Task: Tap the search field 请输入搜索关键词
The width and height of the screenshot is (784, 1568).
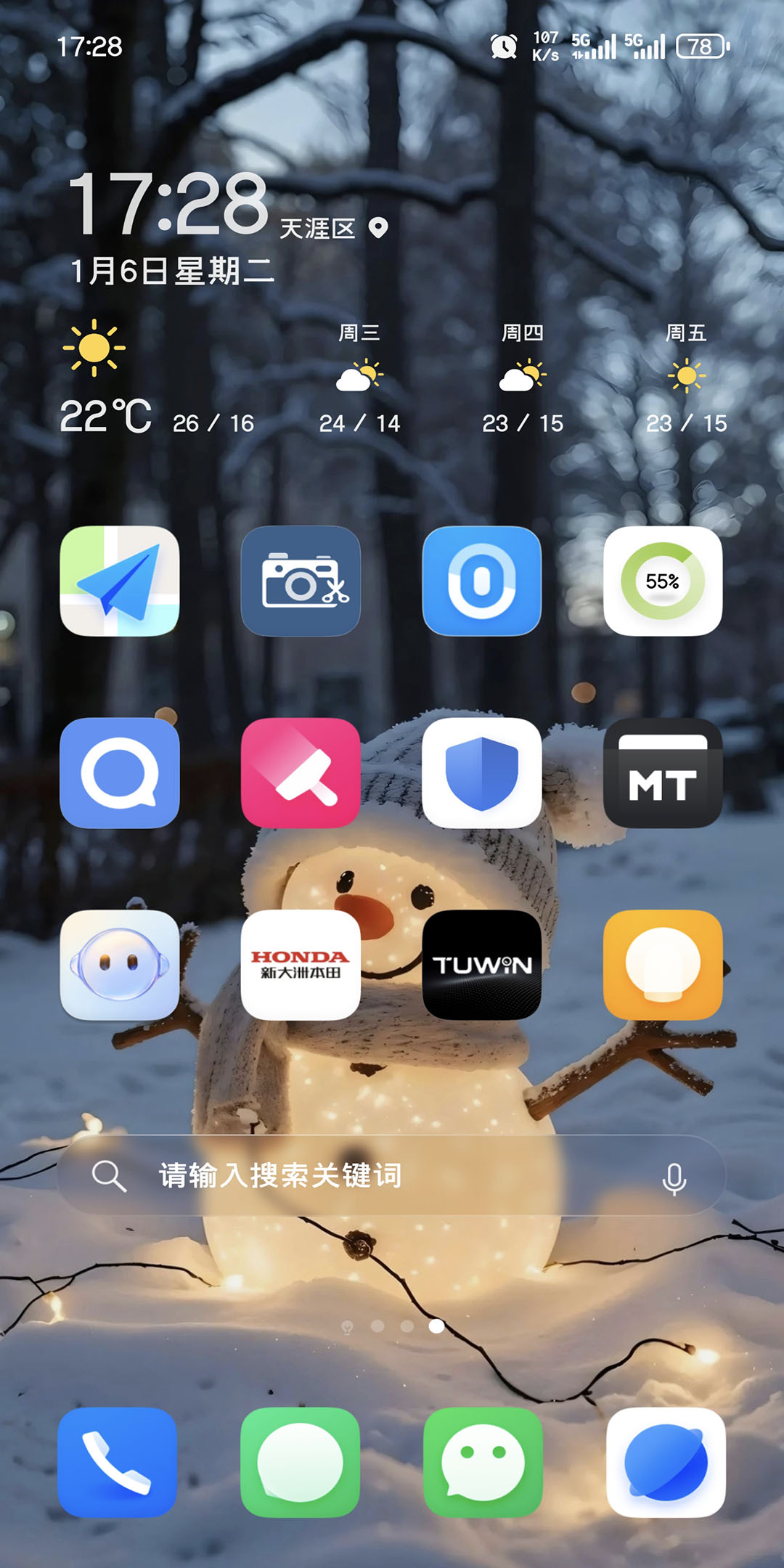Action: pos(363,1175)
